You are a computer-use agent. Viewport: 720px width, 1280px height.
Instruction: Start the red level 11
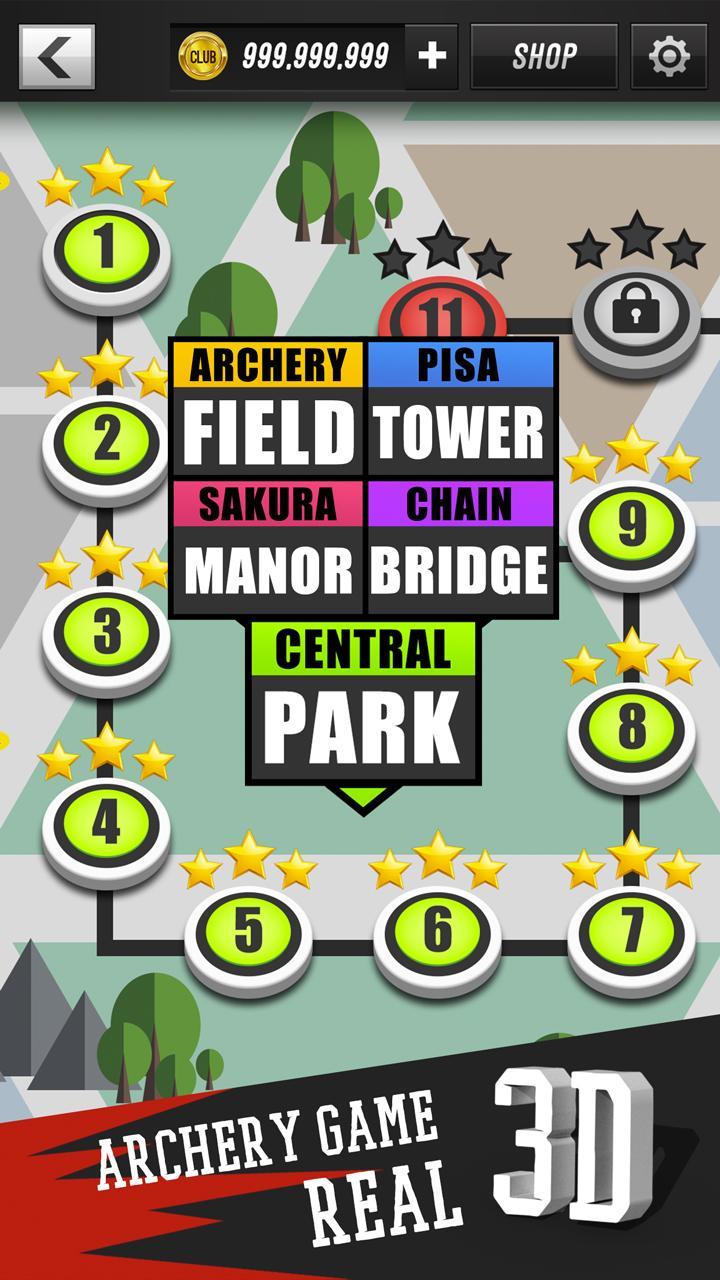pos(442,312)
